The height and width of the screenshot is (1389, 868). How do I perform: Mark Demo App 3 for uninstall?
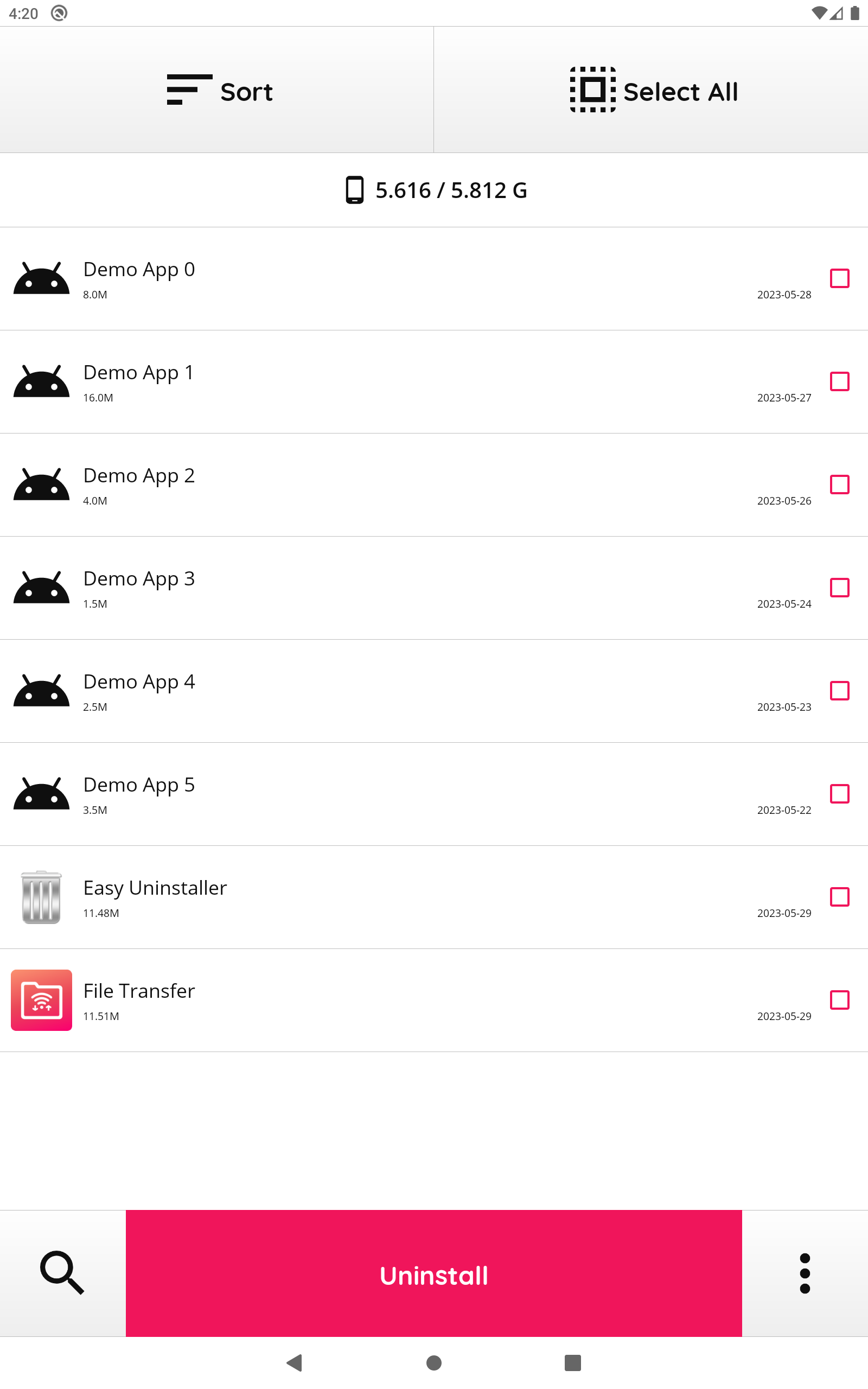coord(839,588)
